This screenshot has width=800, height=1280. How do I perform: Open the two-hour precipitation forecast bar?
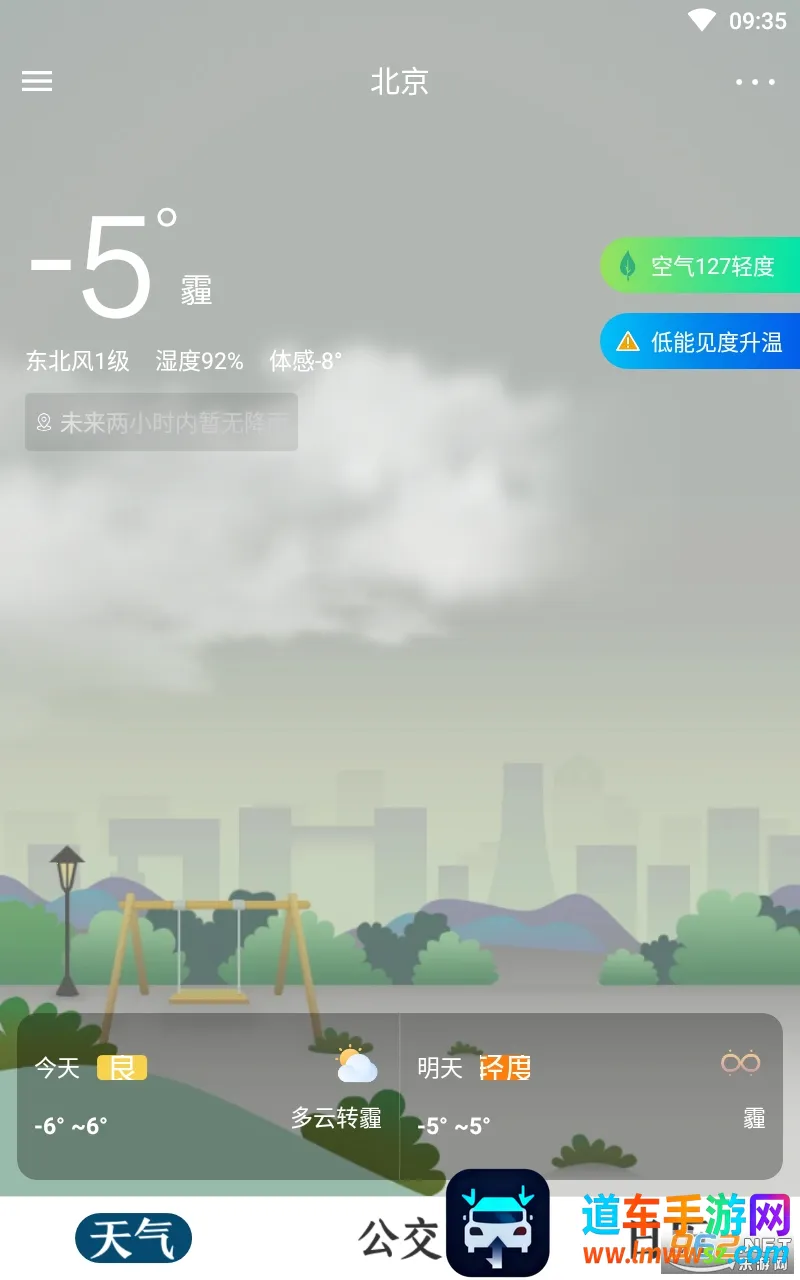(162, 422)
